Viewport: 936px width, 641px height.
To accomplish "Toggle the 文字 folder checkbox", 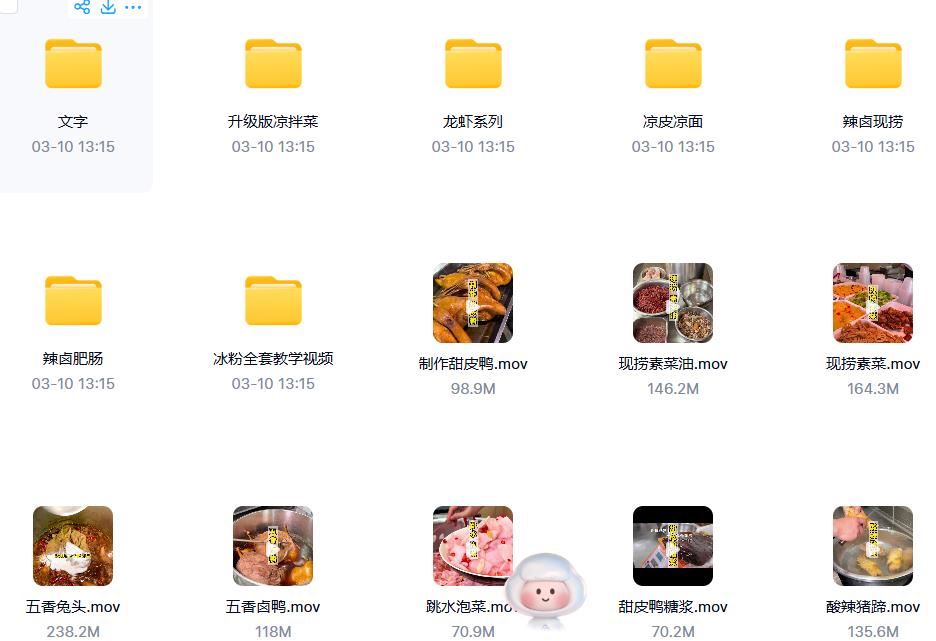I will 8,5.
